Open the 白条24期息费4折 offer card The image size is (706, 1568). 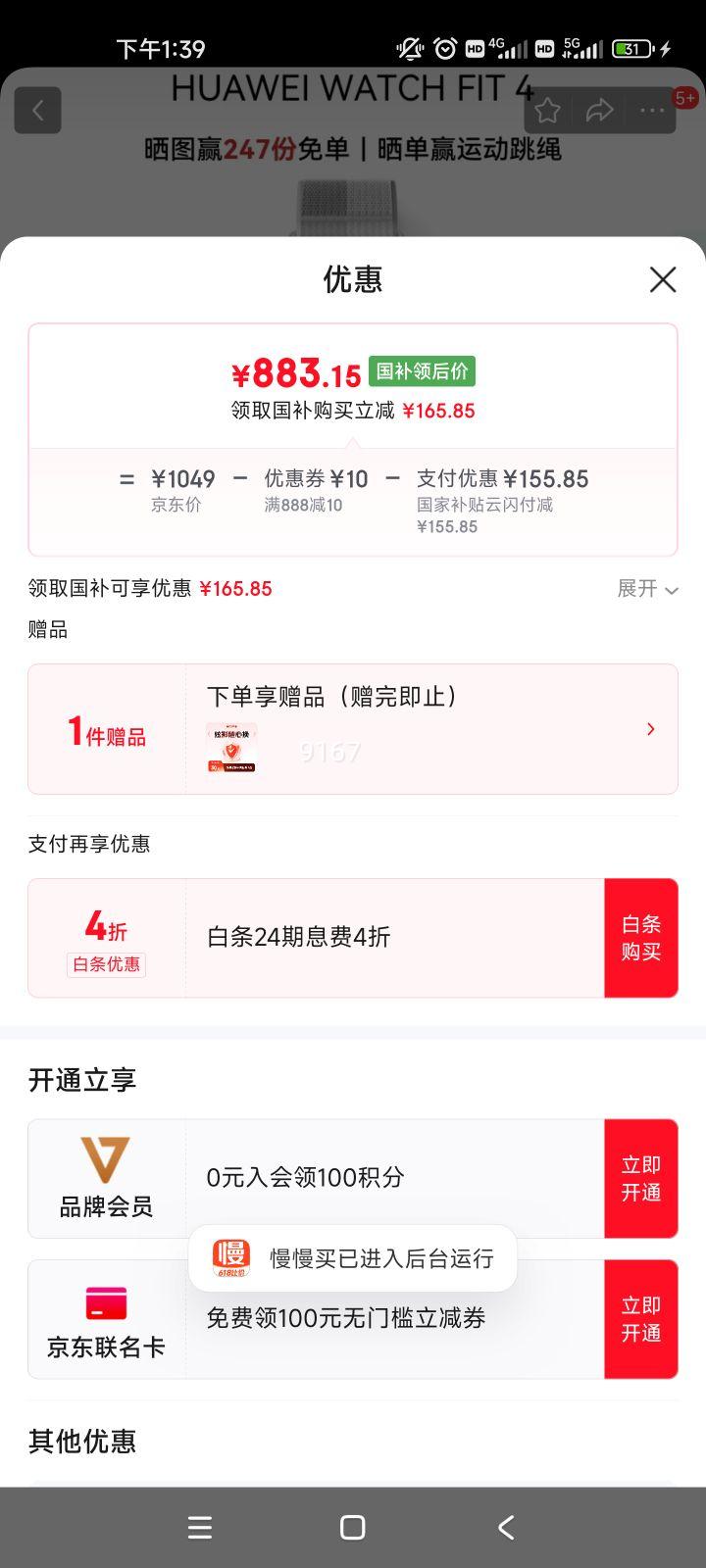(x=316, y=938)
